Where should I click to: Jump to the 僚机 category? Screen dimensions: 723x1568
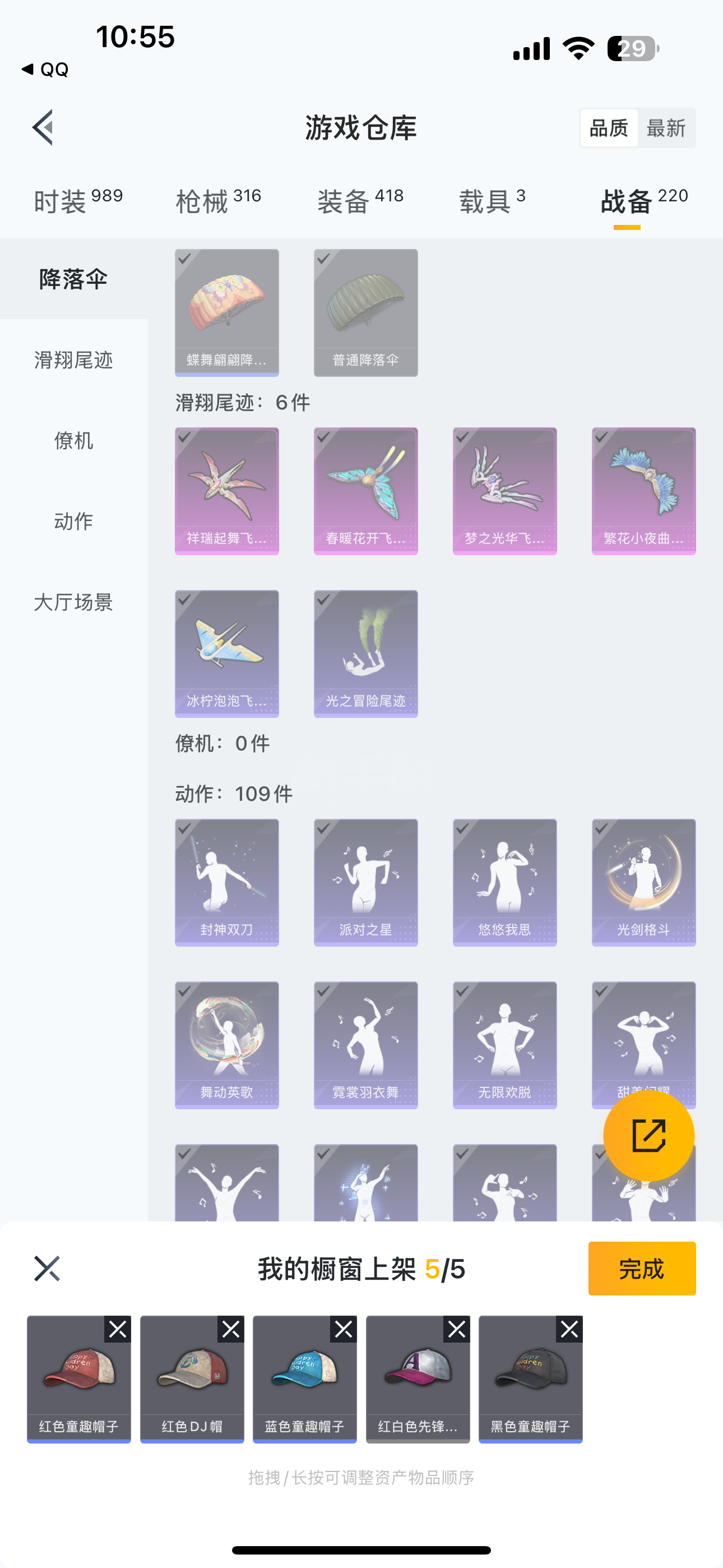pyautogui.click(x=73, y=441)
